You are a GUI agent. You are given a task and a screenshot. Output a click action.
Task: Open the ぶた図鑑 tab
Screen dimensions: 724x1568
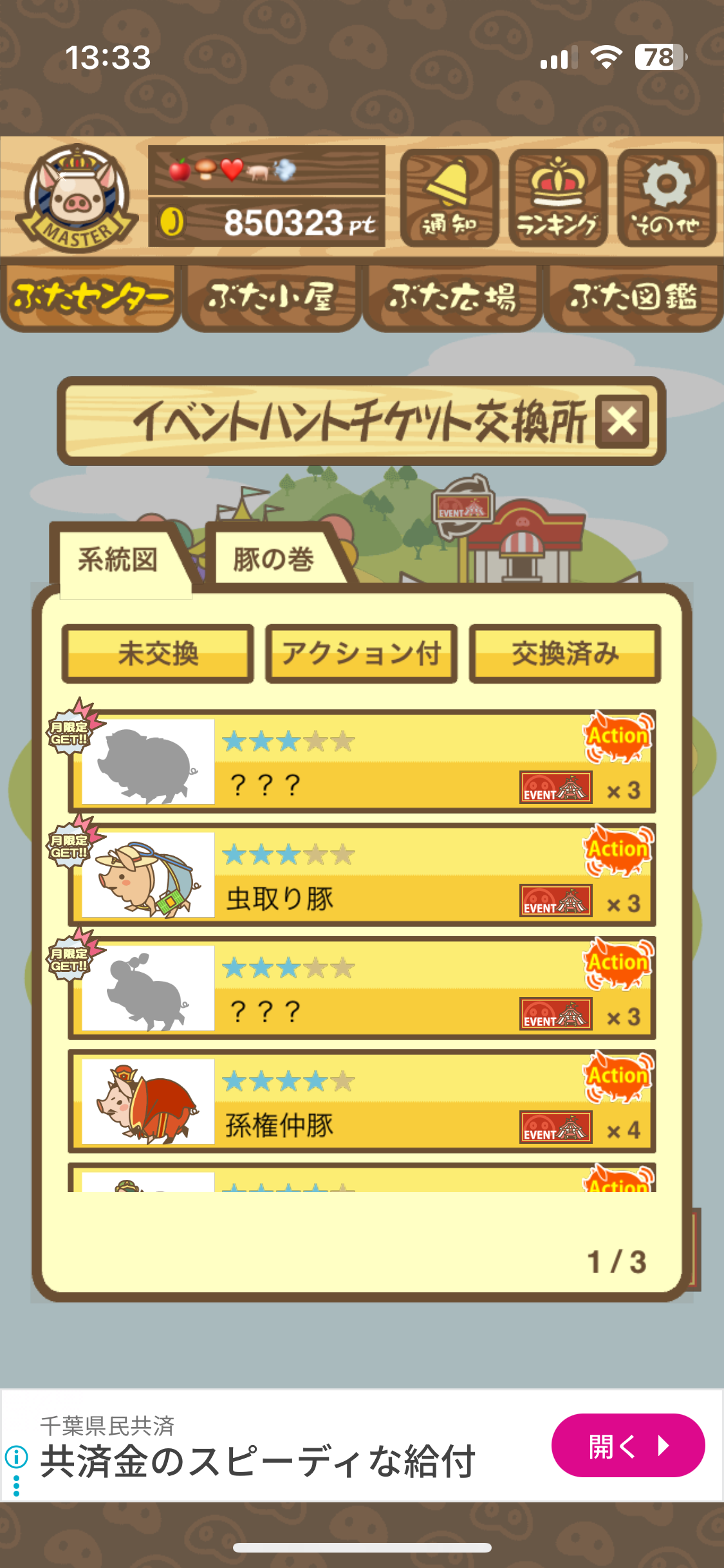[x=633, y=297]
